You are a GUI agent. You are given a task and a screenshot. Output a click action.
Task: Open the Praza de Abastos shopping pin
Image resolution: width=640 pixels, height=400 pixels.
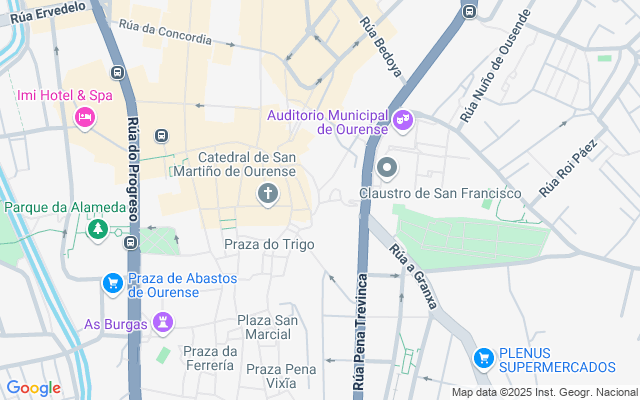(x=113, y=285)
